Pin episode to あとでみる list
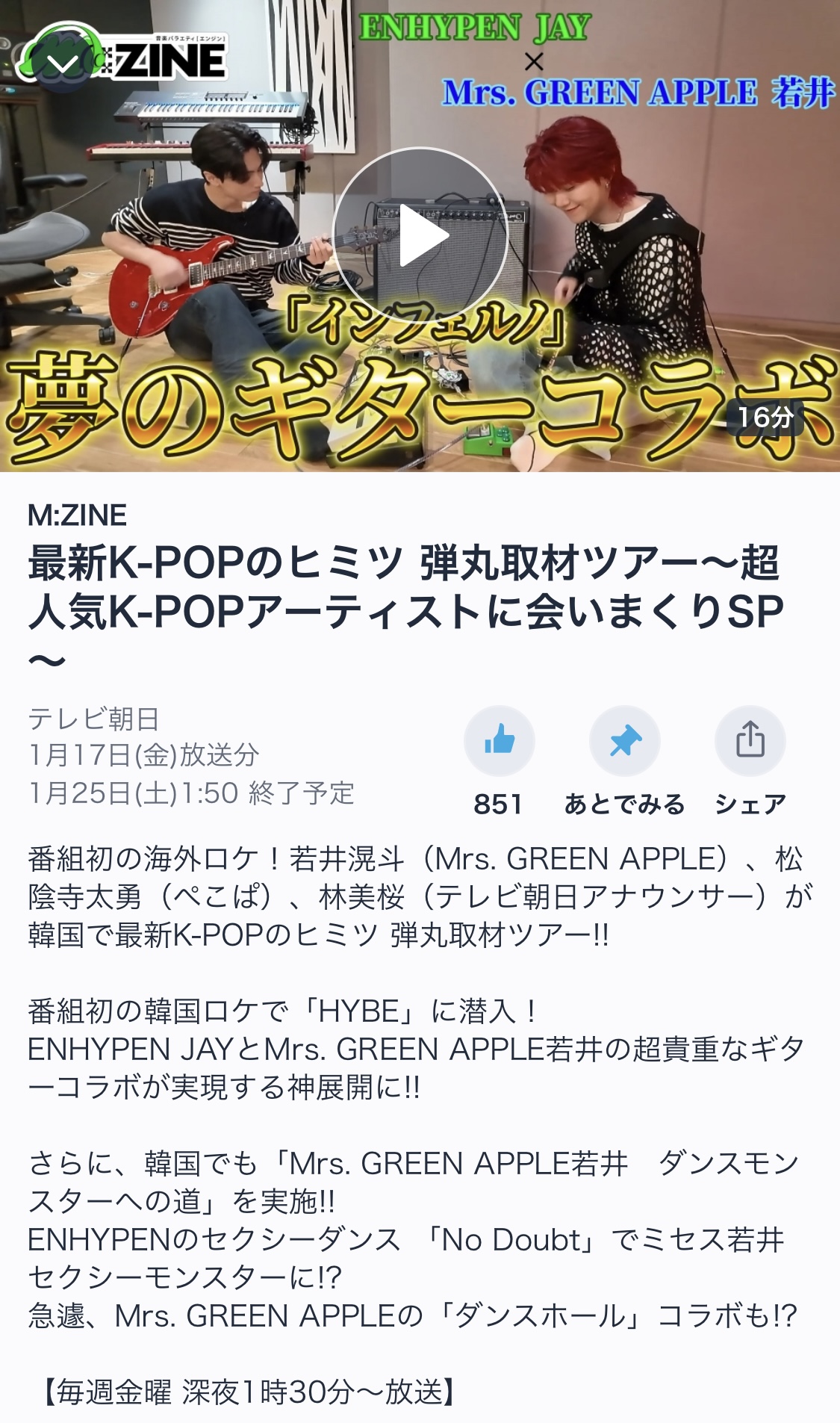Screen dimensions: 840x1423 pos(625,741)
